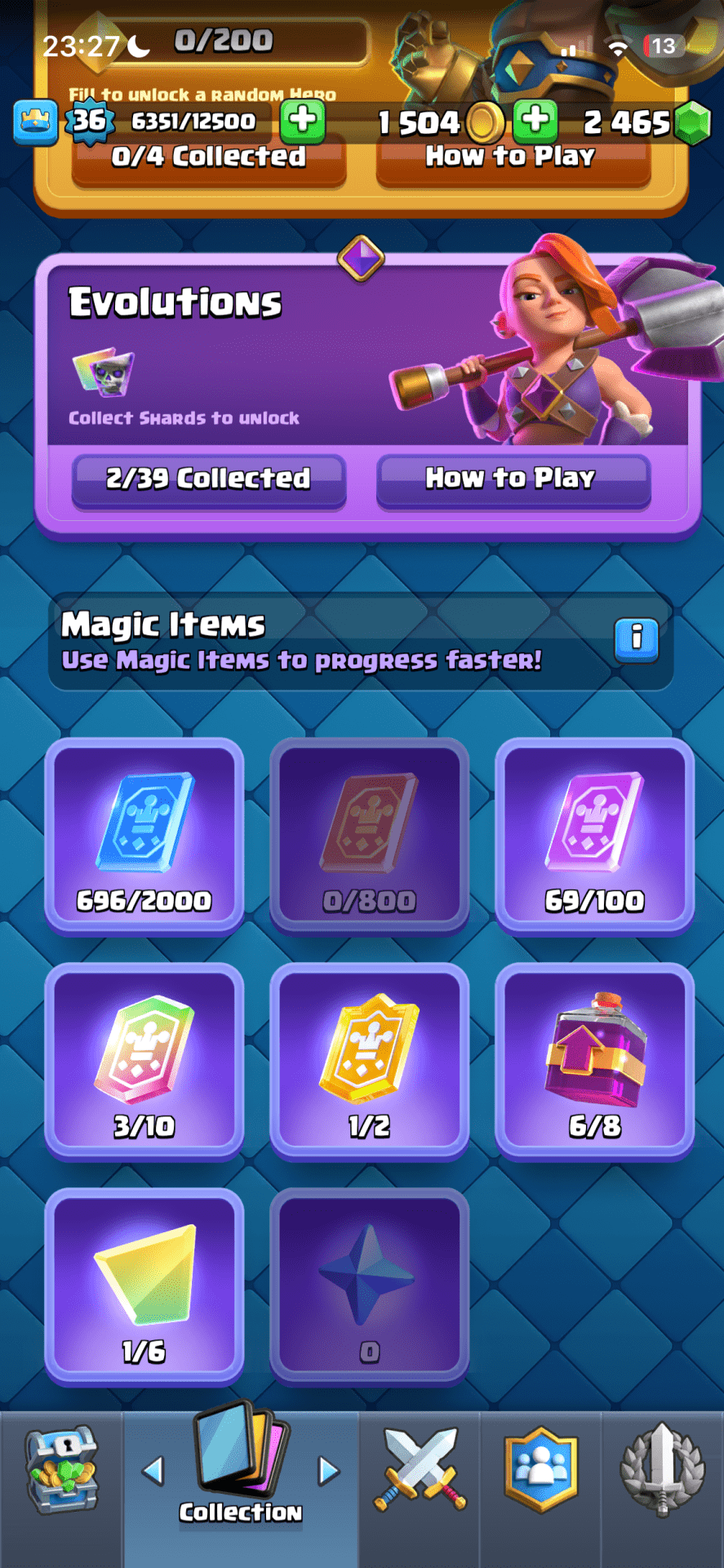Tap the green gems counter icon

pos(693,123)
